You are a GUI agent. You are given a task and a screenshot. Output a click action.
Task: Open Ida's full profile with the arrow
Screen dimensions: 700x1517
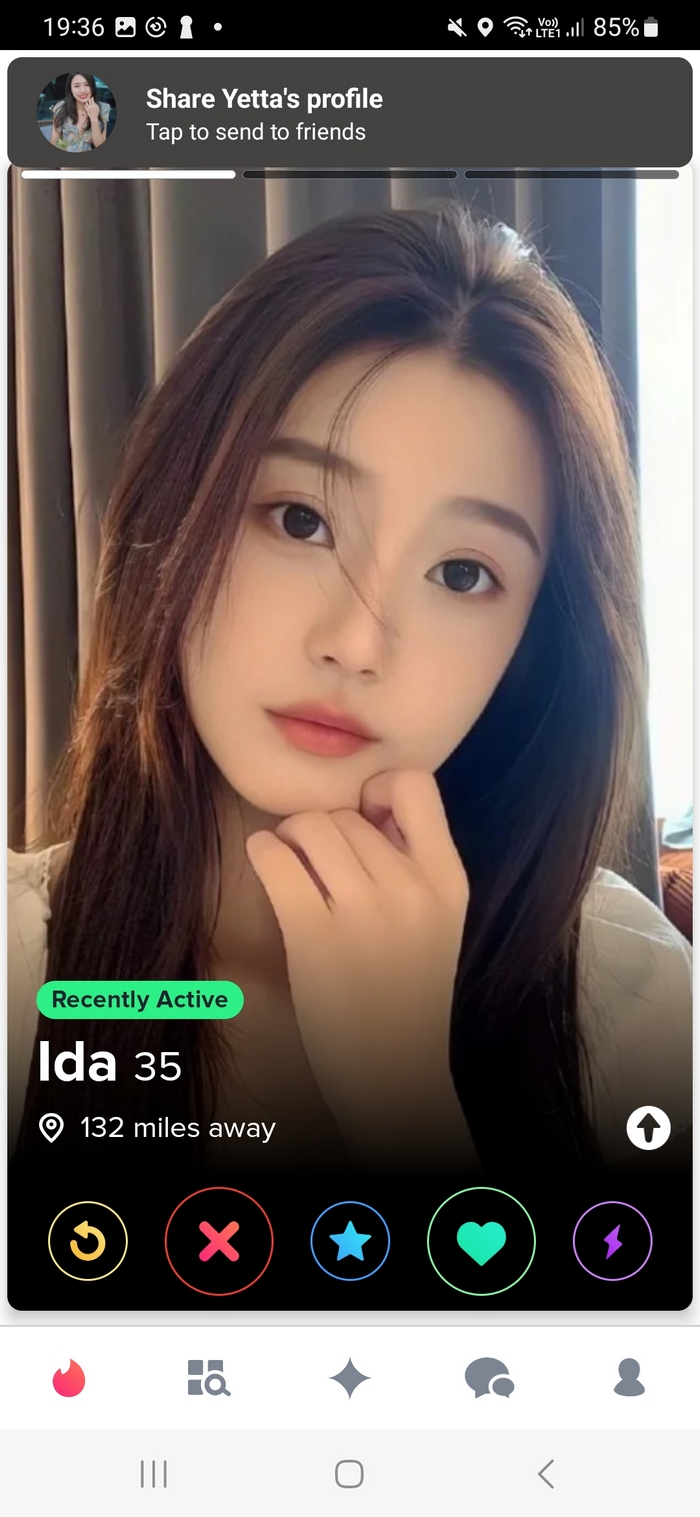coord(648,1128)
